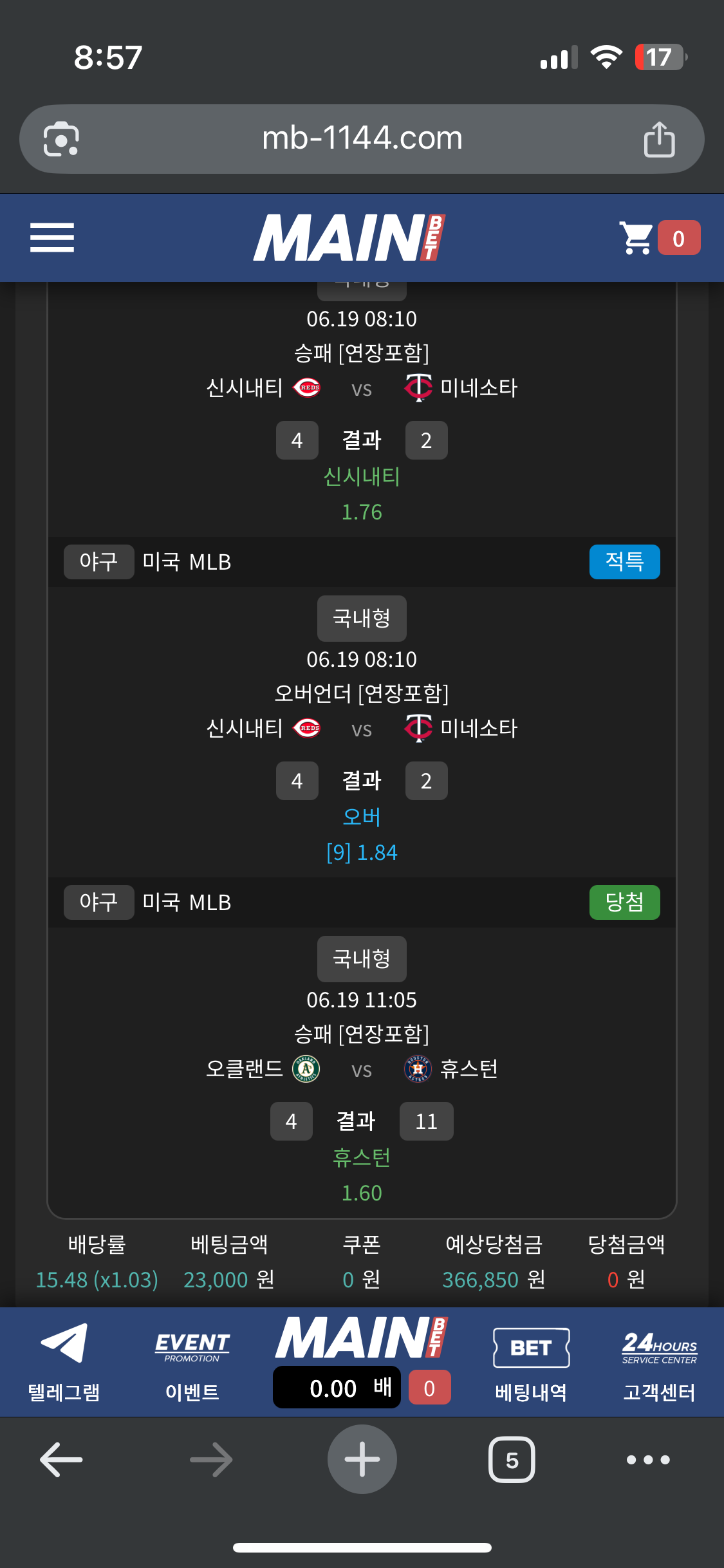724x1568 pixels.
Task: Show the 5 open browser tabs
Action: pos(512,1459)
